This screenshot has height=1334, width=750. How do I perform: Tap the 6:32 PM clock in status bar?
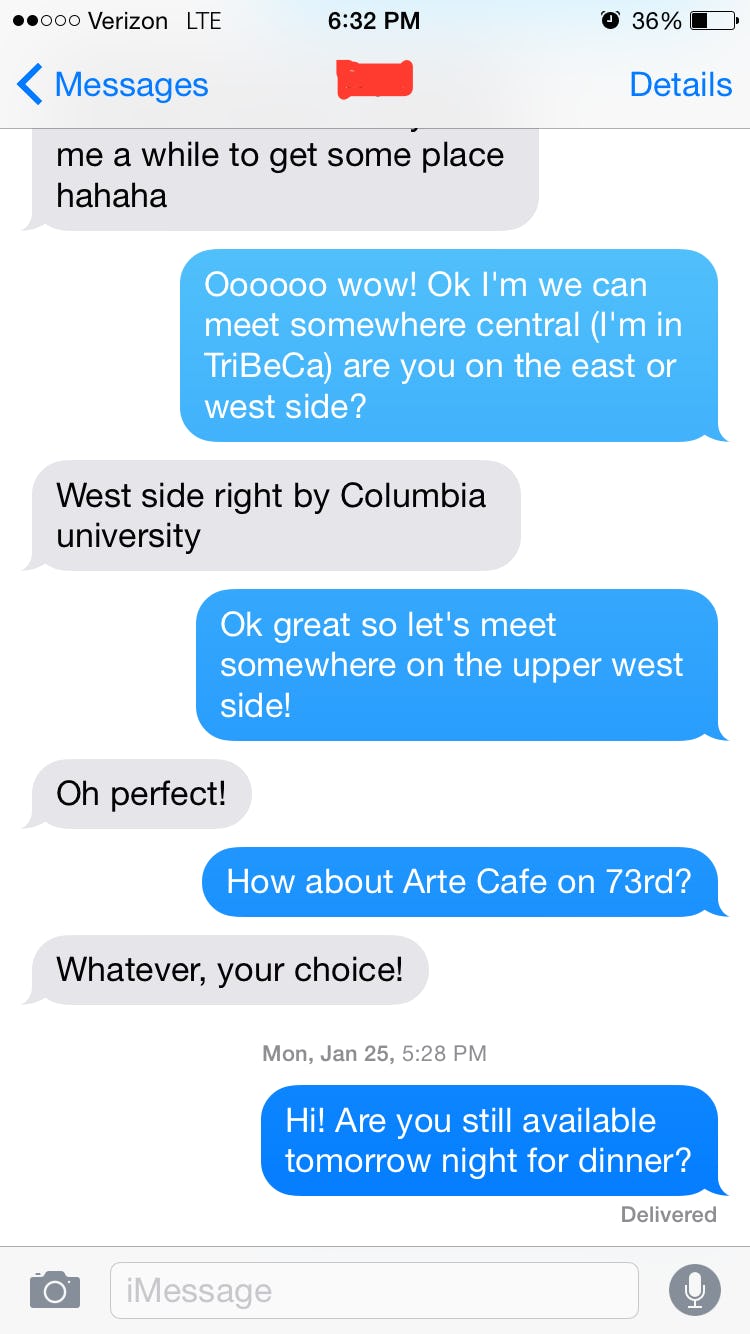pyautogui.click(x=374, y=18)
